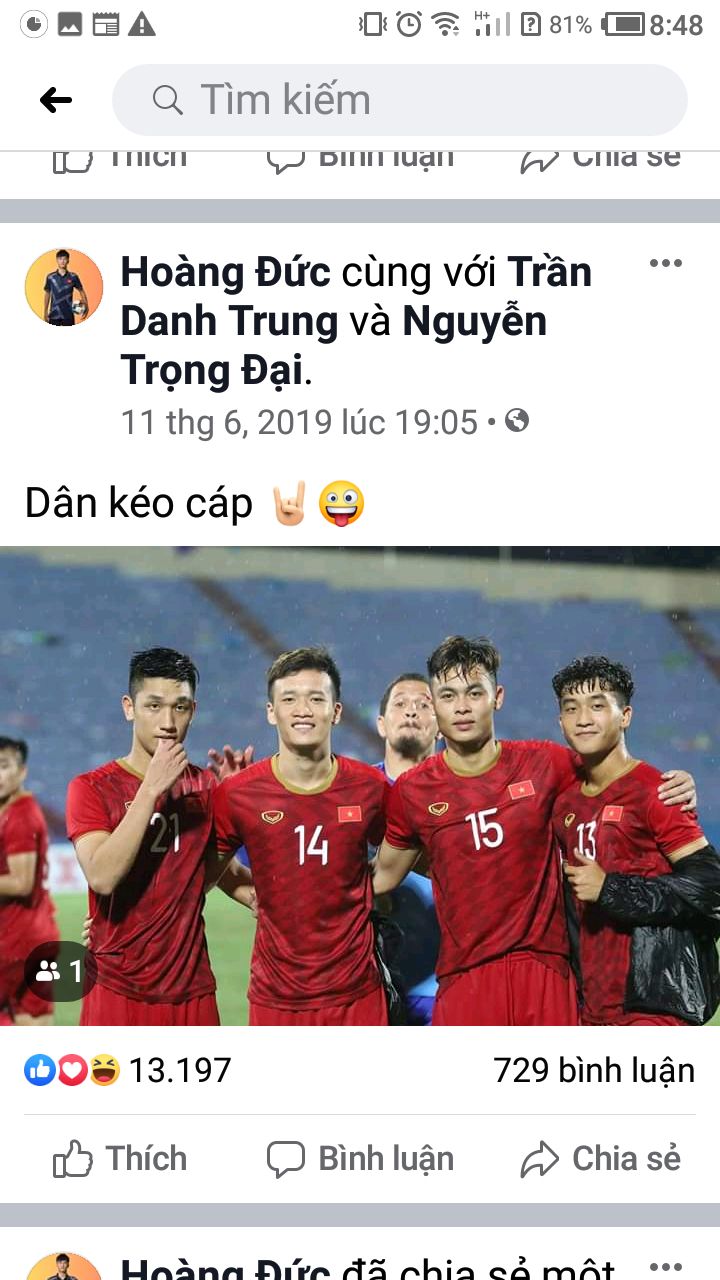The image size is (720, 1280).
Task: Comment via Bình luận button
Action: tap(360, 1159)
